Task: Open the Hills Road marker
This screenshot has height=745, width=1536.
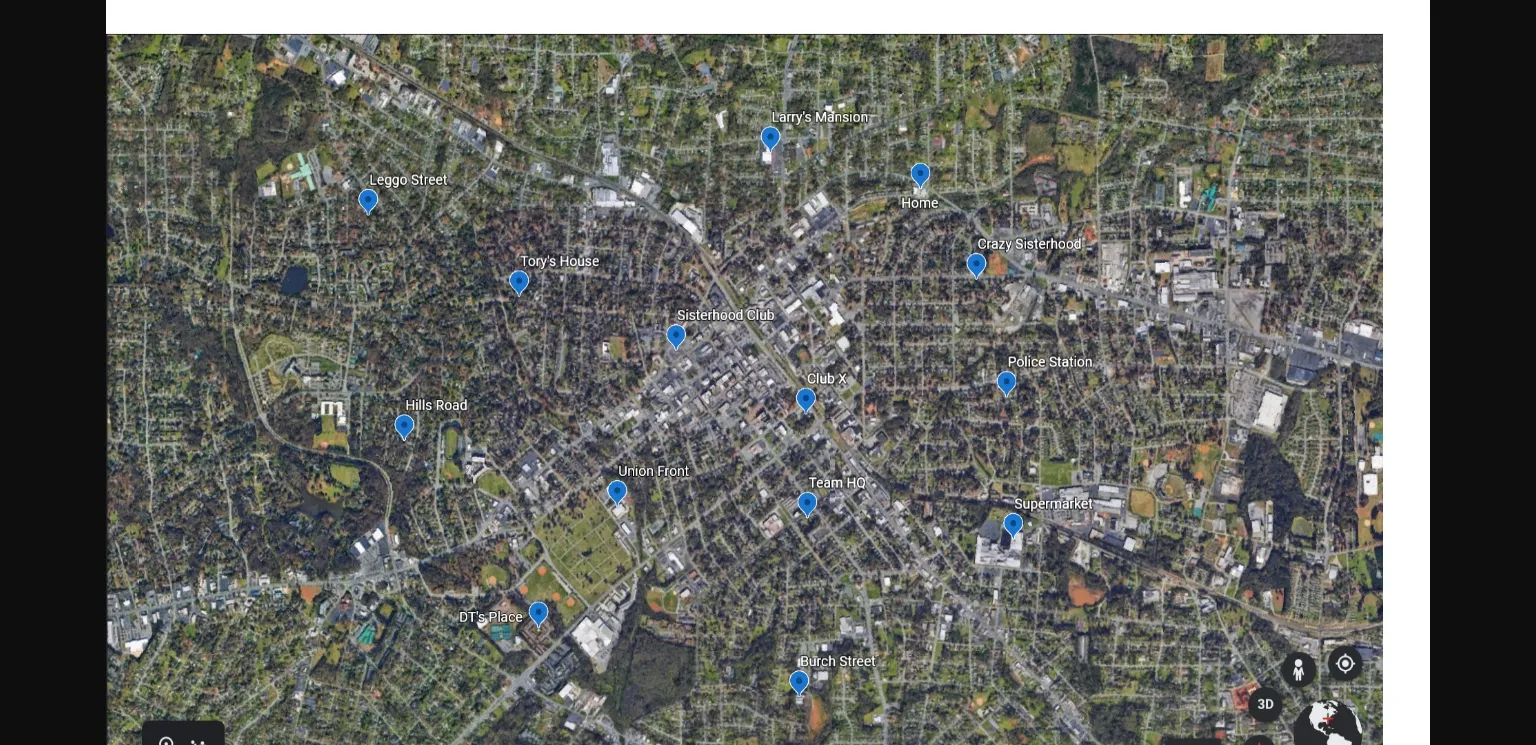Action: pyautogui.click(x=404, y=427)
